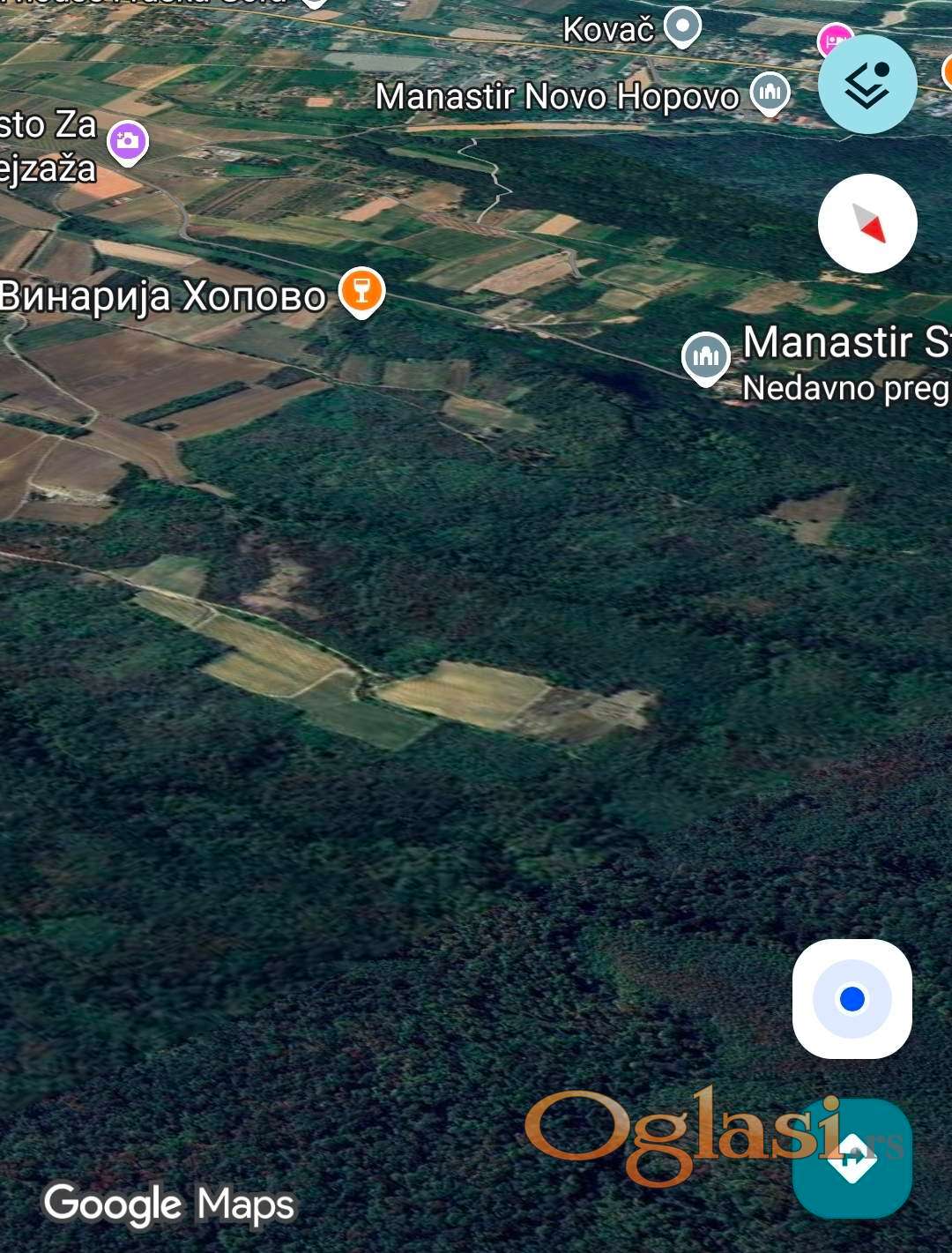Open the map layers button
952x1253 pixels.
tap(867, 85)
